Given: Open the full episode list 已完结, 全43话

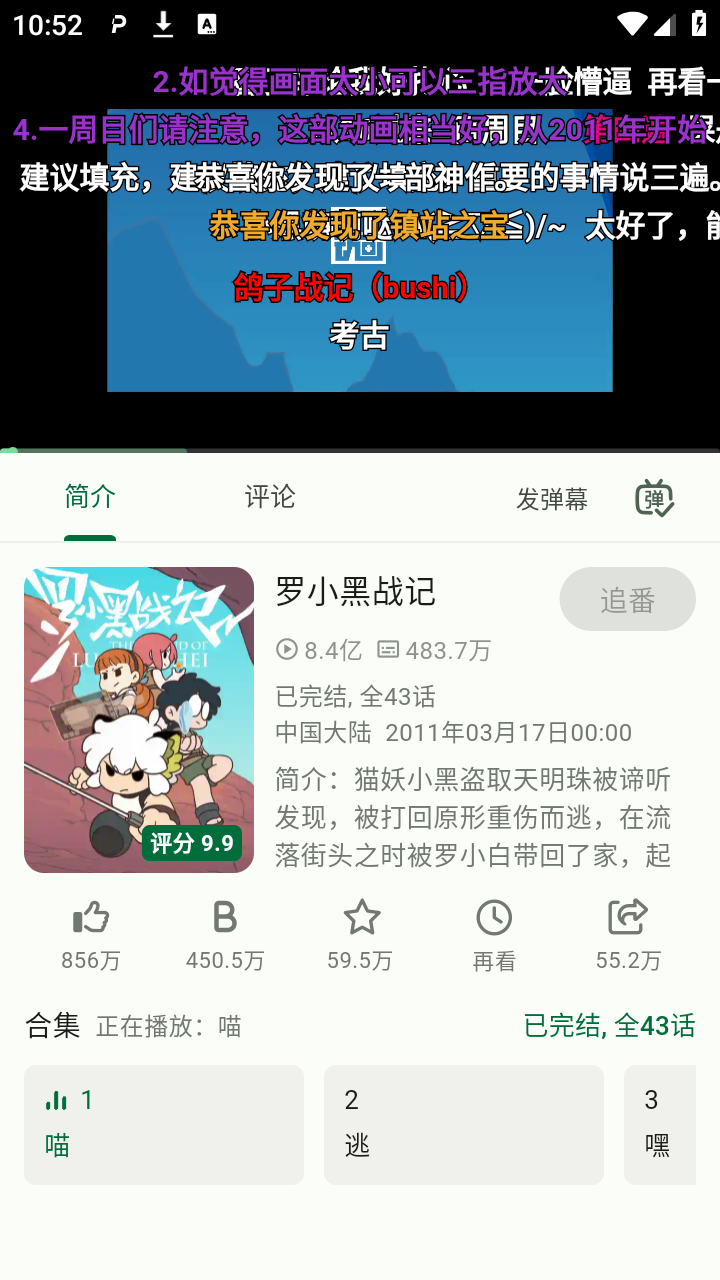Looking at the screenshot, I should 609,1025.
